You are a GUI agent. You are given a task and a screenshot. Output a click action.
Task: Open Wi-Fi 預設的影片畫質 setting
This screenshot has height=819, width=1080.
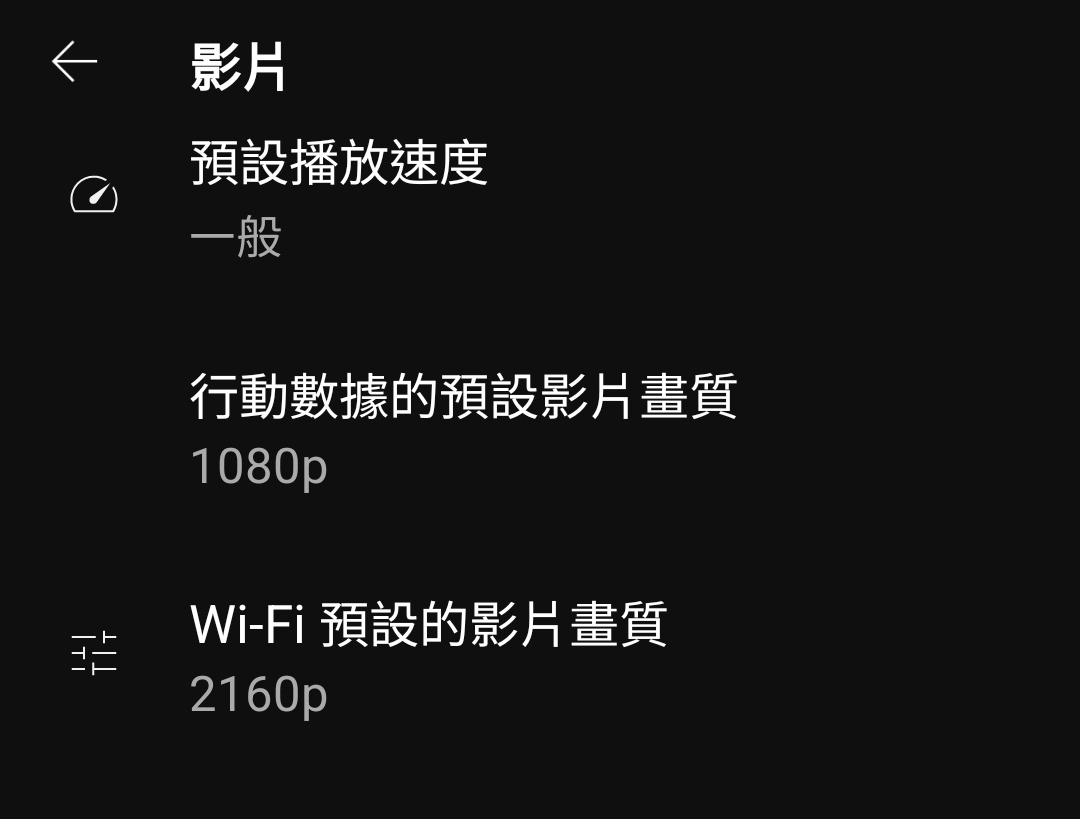428,656
